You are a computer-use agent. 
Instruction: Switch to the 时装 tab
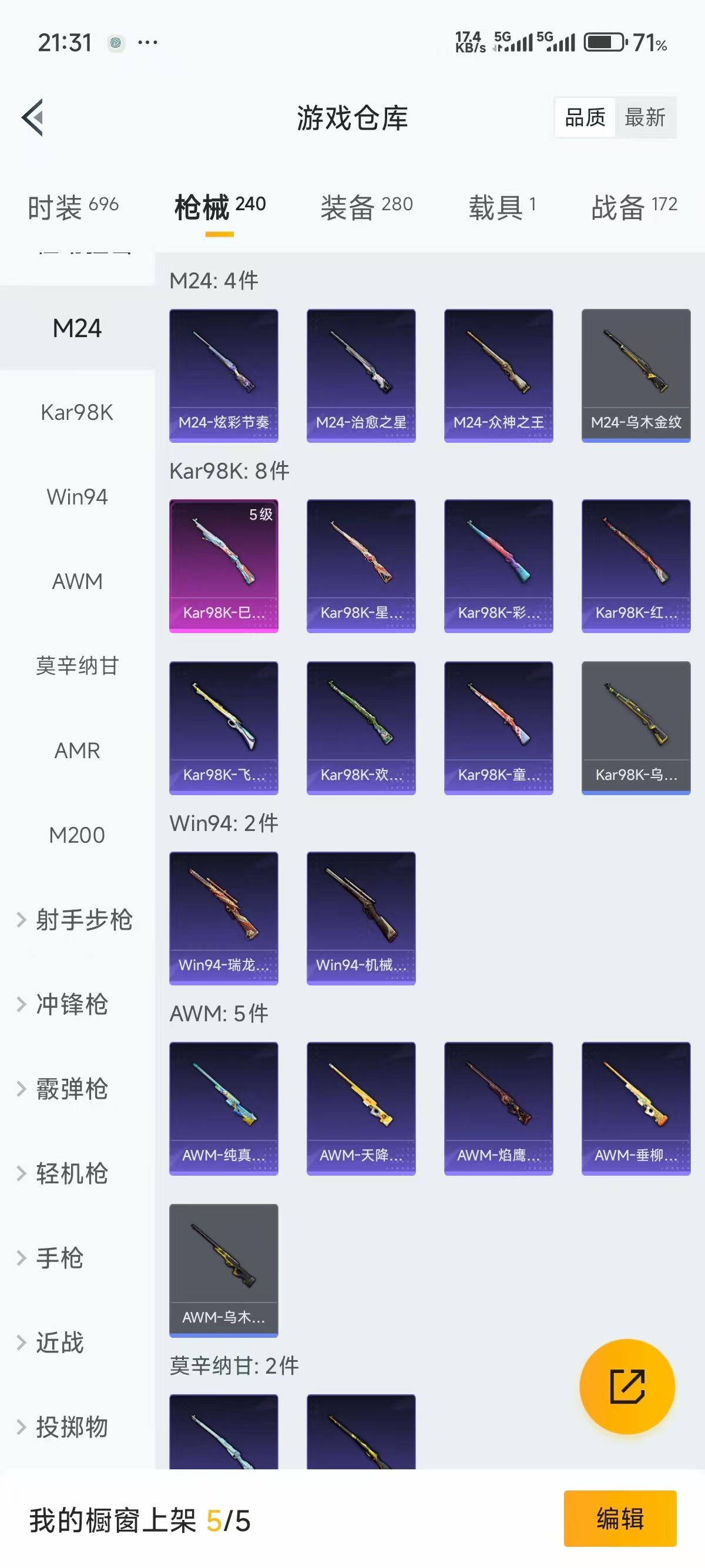pyautogui.click(x=73, y=207)
